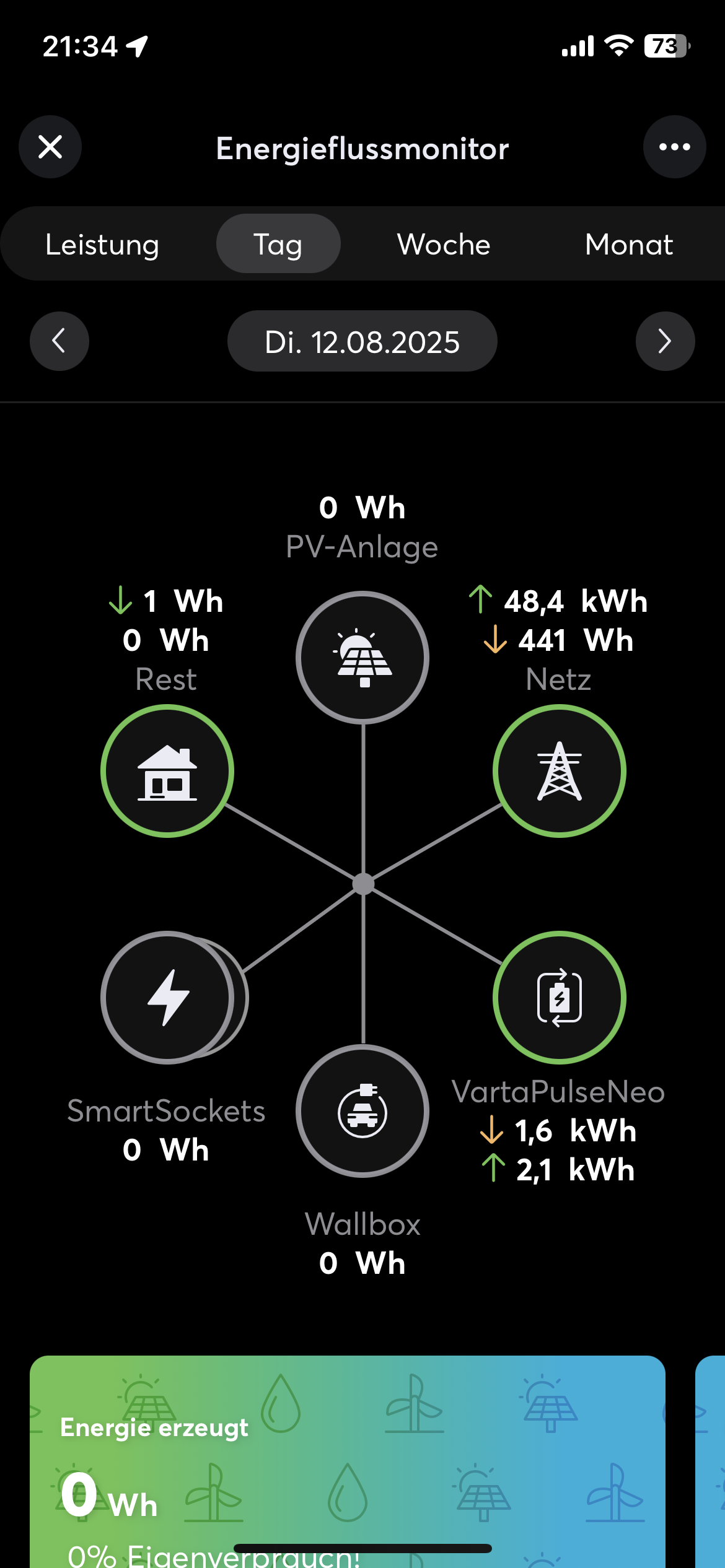Viewport: 725px width, 1568px height.
Task: Switch to the Woche view
Action: coord(444,245)
